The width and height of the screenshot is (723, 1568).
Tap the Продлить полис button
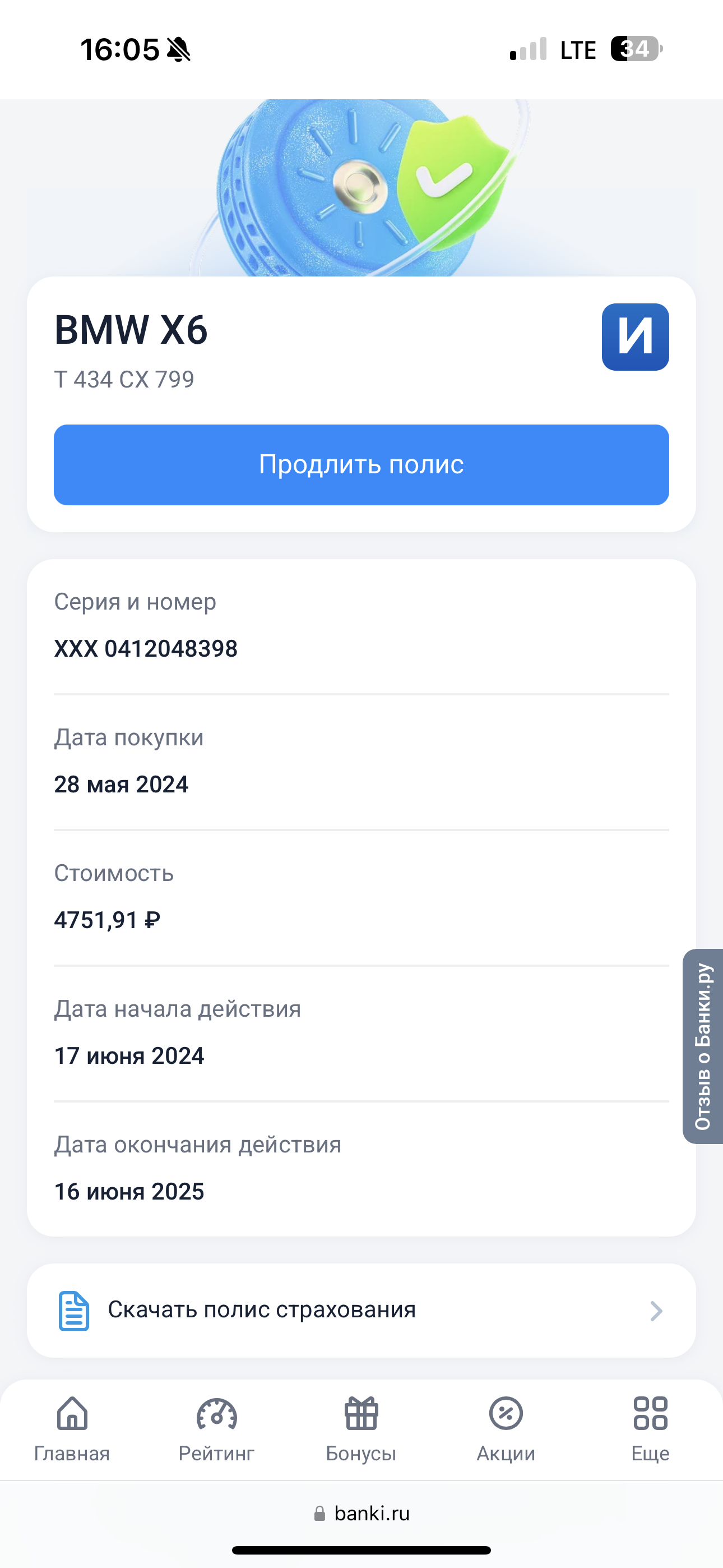point(361,464)
